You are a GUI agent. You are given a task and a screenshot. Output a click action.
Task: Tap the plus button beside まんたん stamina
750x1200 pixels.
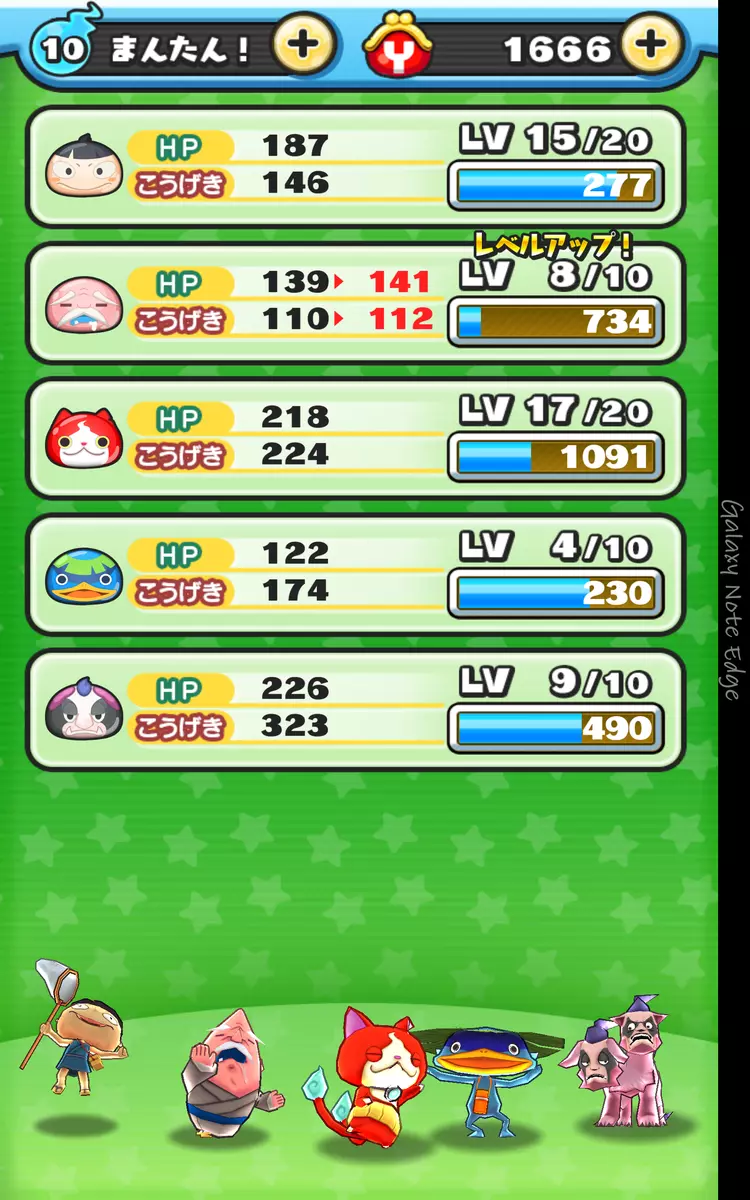[x=303, y=46]
